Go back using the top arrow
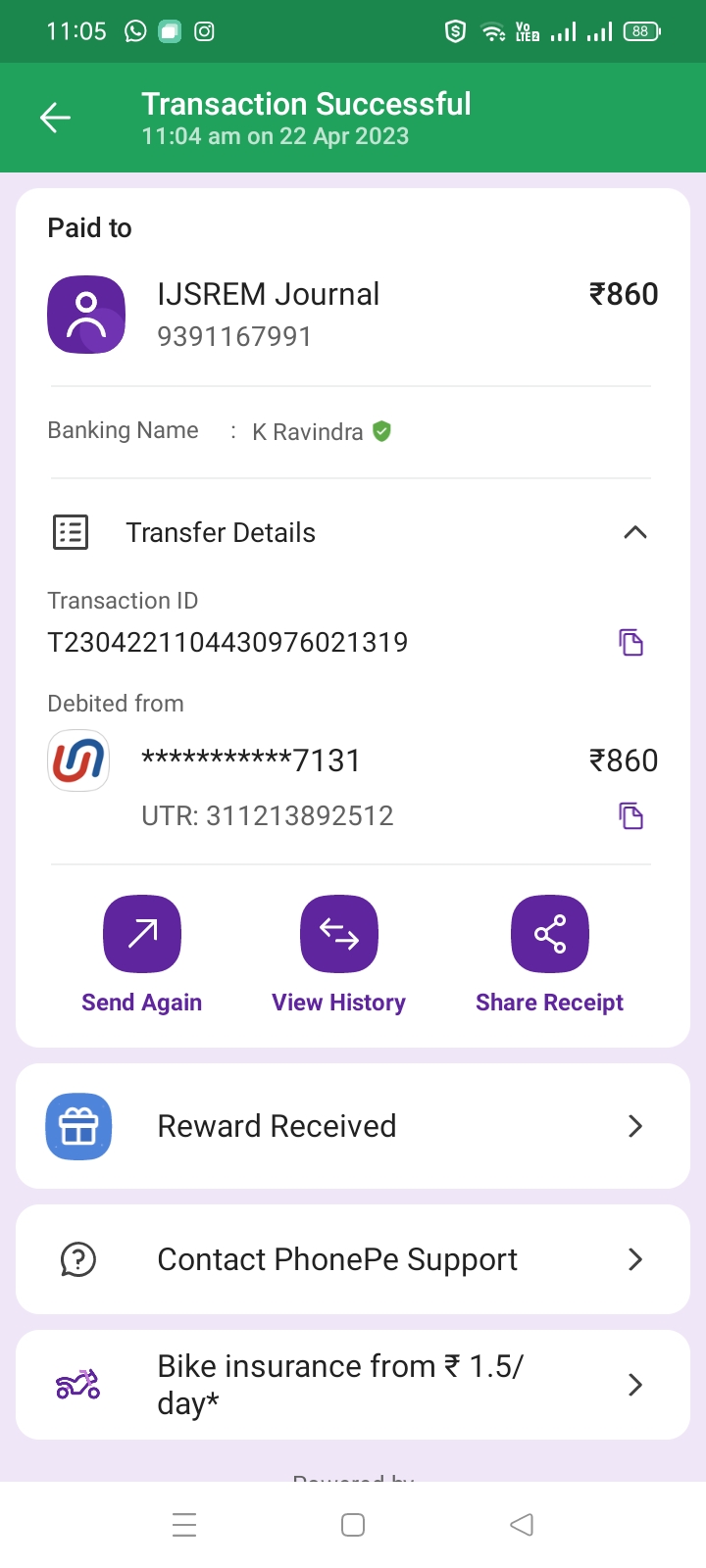The height and width of the screenshot is (1568, 706). coord(56,119)
